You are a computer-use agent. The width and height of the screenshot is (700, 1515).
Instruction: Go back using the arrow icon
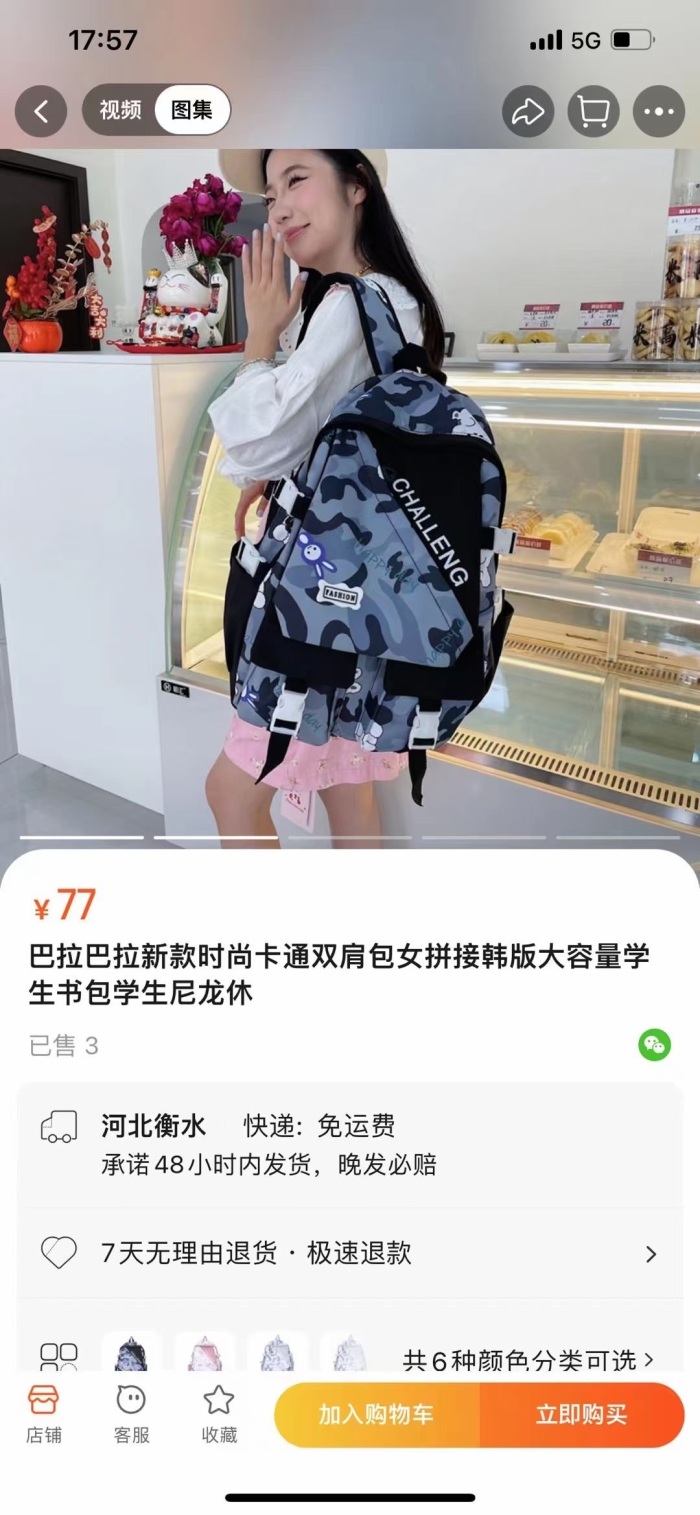tap(41, 111)
